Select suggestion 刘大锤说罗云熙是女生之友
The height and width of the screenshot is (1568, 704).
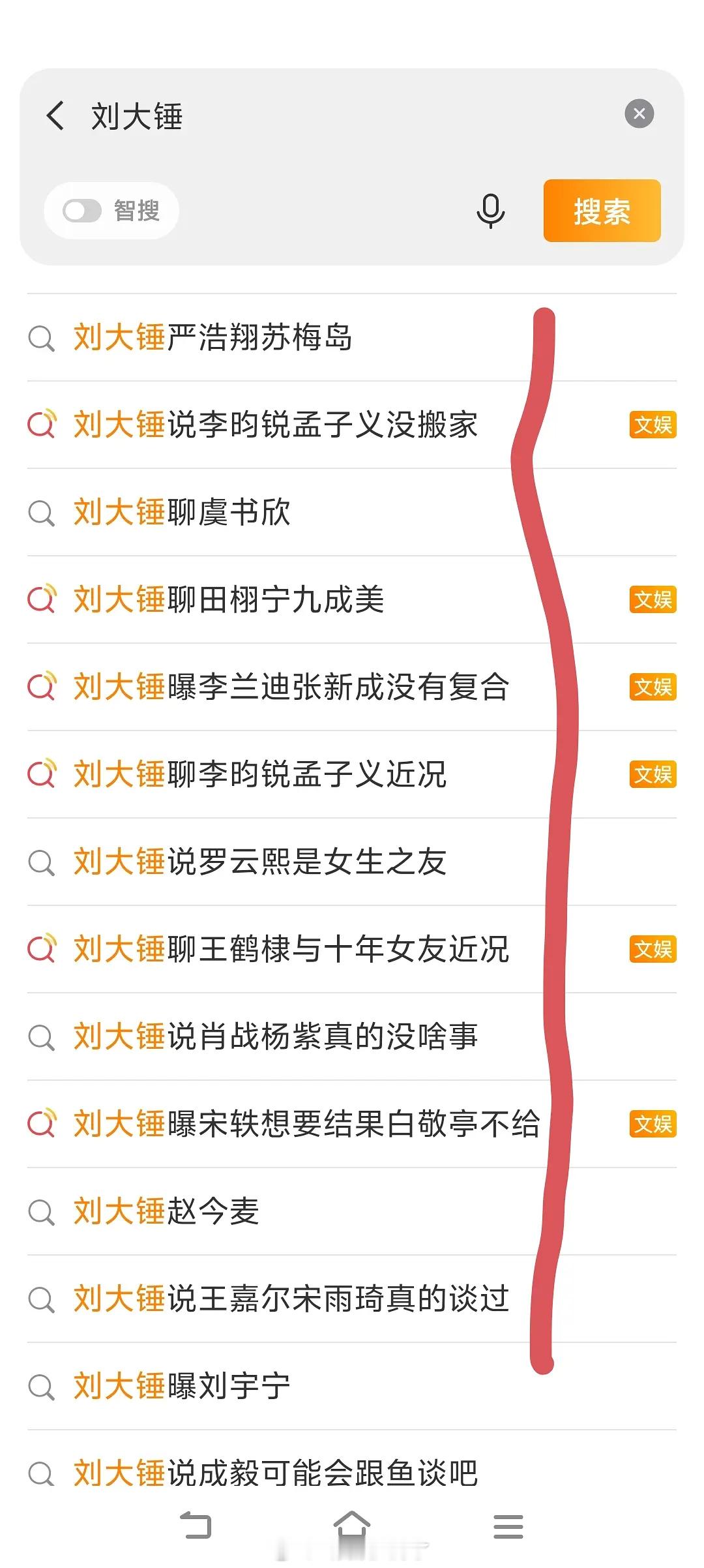pos(261,862)
